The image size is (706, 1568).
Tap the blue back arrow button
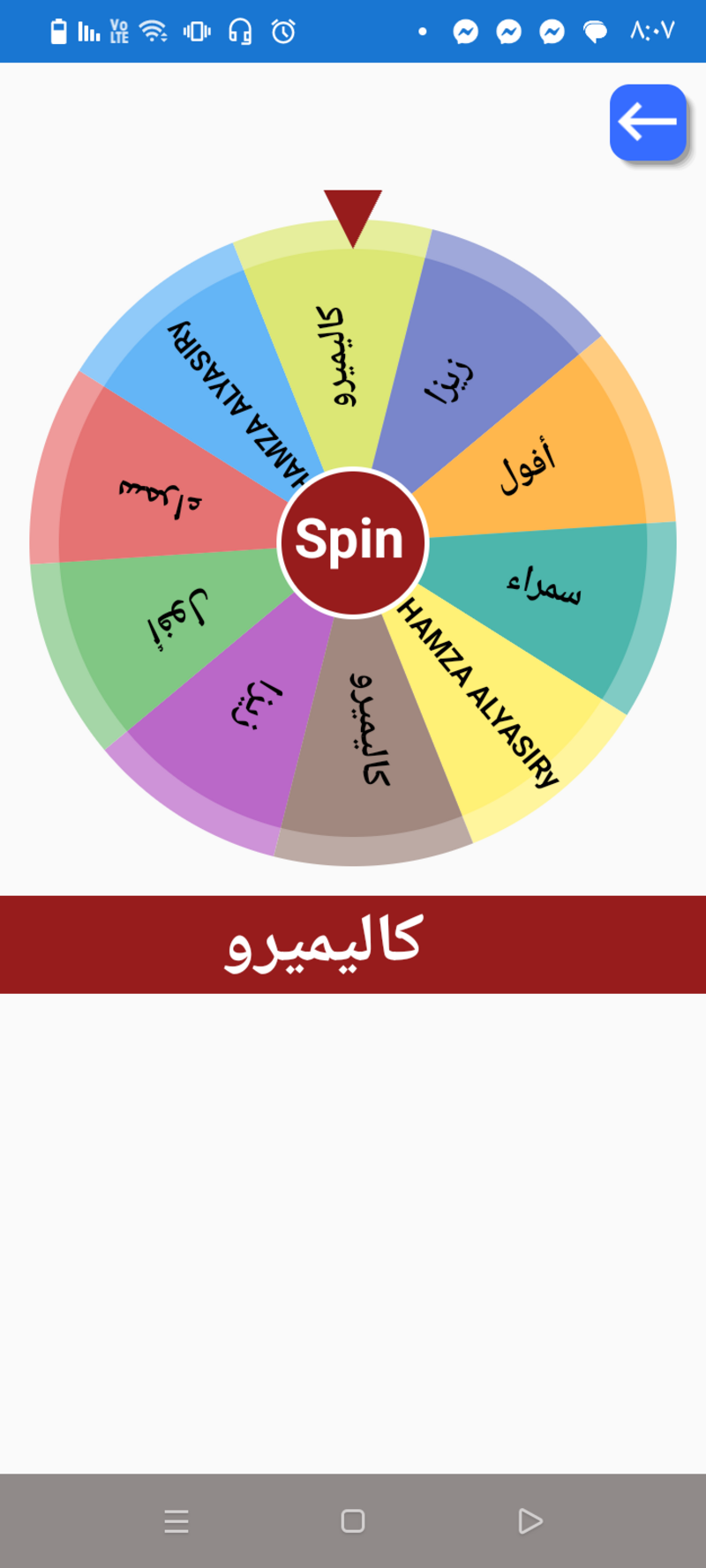(648, 123)
